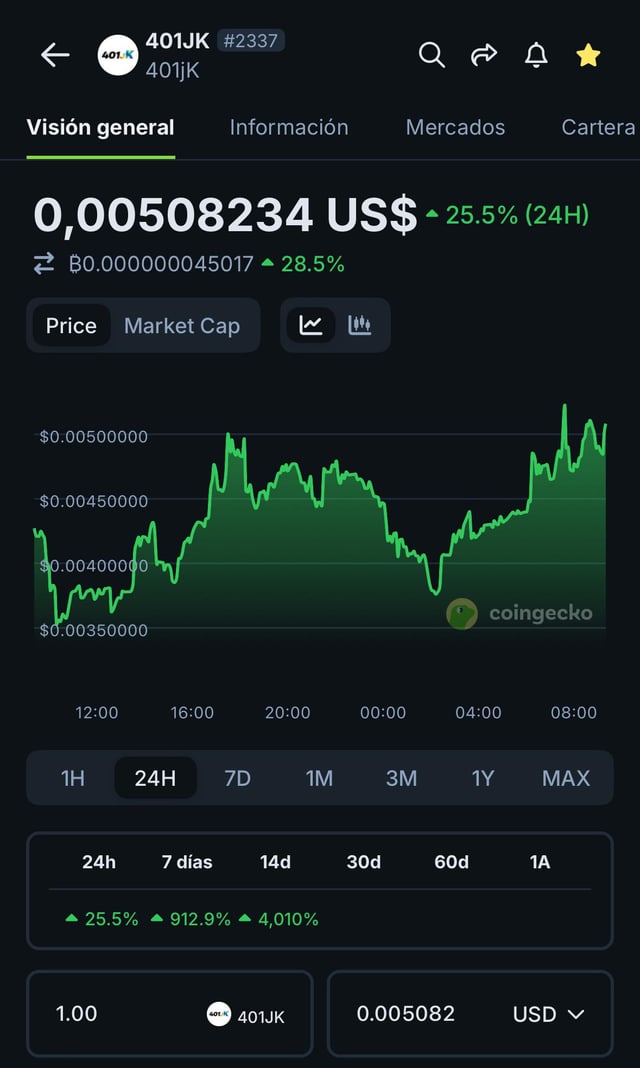Select the line chart view
The height and width of the screenshot is (1068, 640).
pyautogui.click(x=311, y=325)
